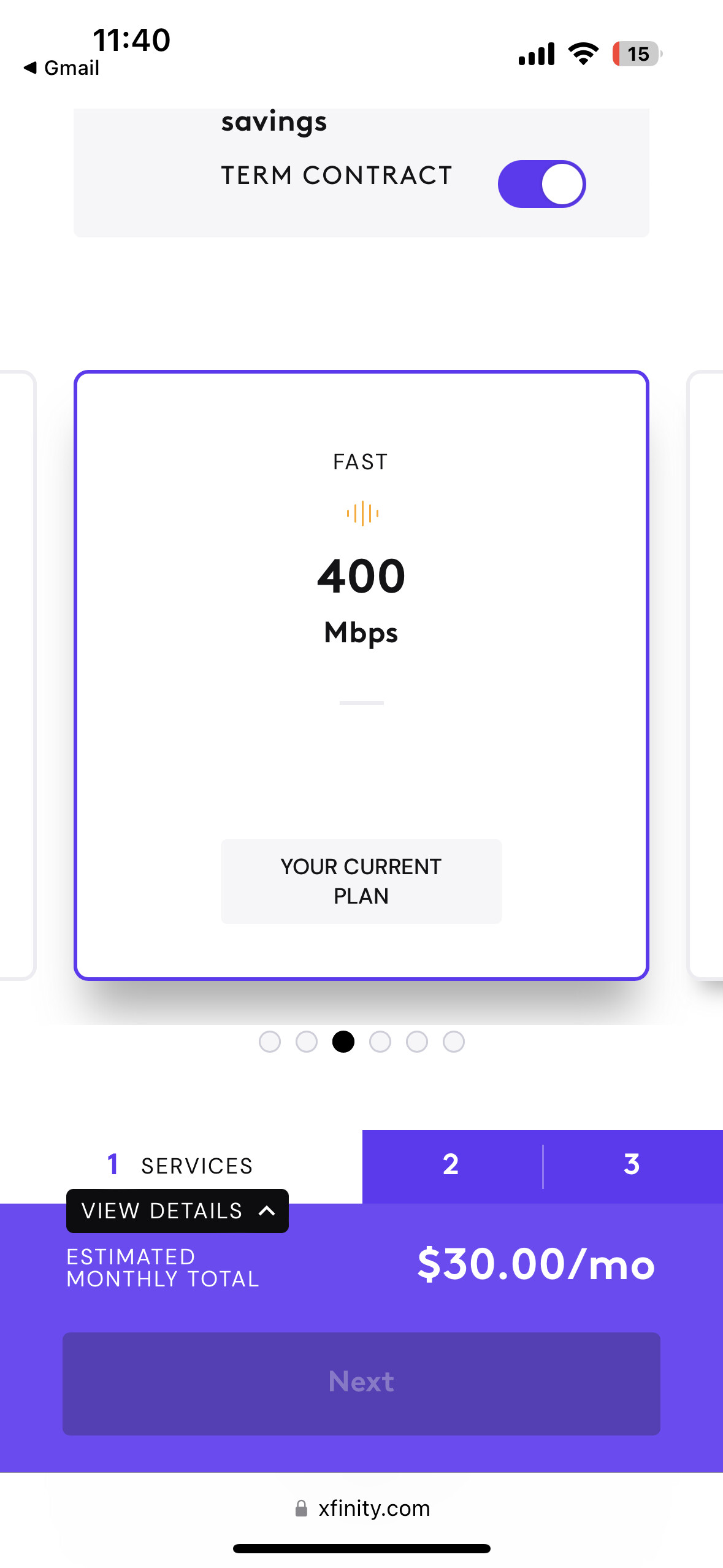Toggle off the Term Contract switch
Image resolution: width=723 pixels, height=1568 pixels.
click(541, 184)
